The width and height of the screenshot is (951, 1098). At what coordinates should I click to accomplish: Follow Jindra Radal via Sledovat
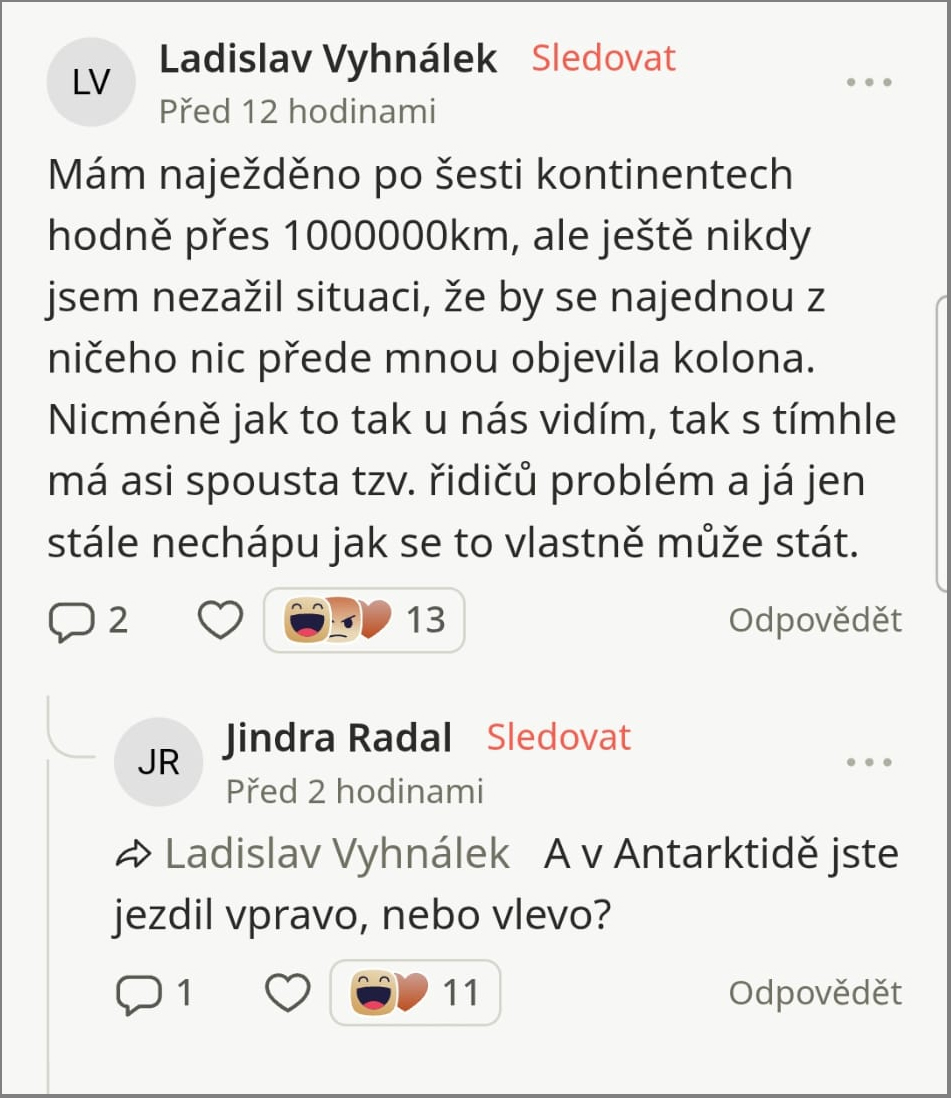pyautogui.click(x=558, y=738)
